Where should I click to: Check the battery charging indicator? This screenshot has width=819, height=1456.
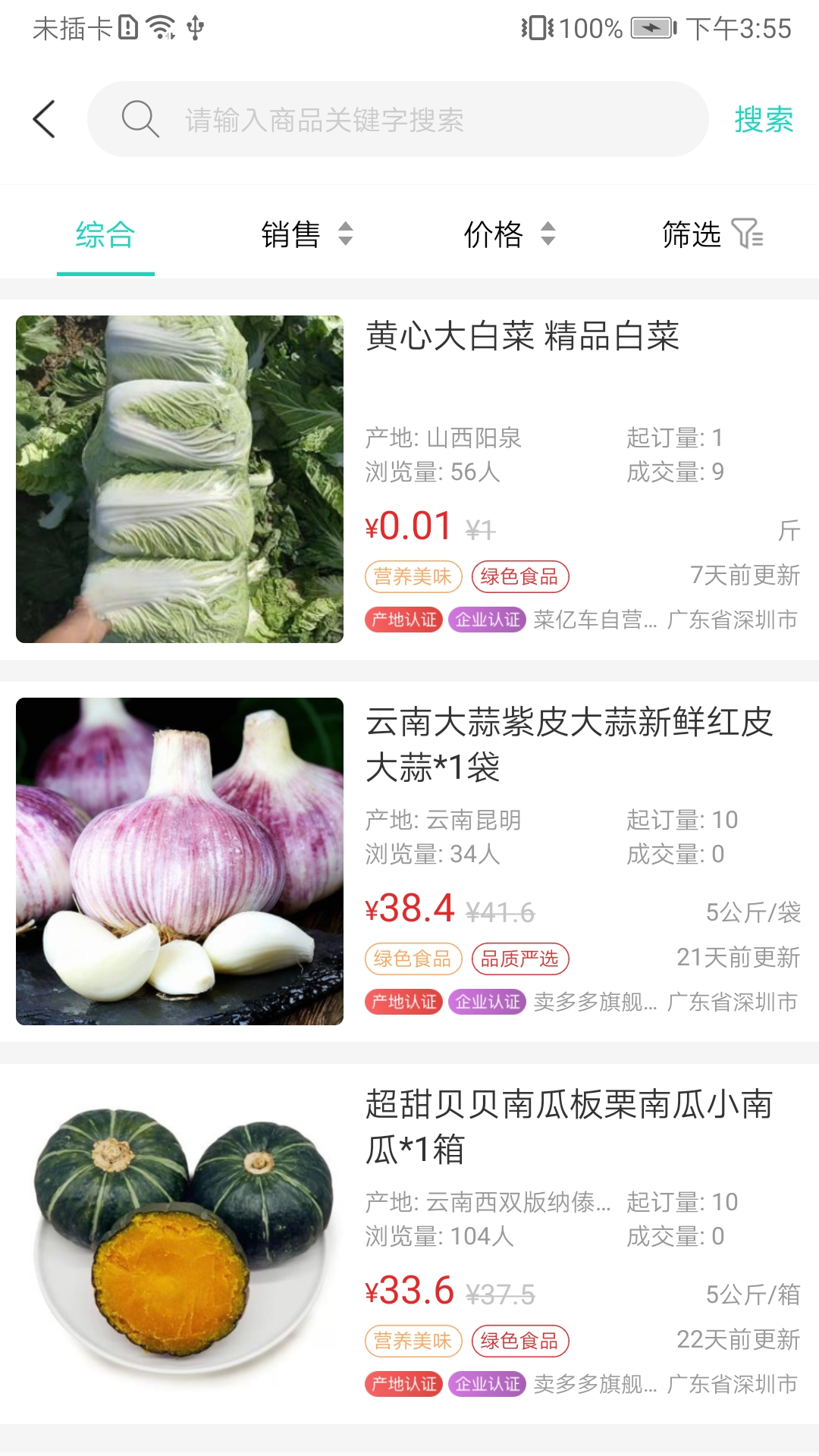click(x=651, y=29)
